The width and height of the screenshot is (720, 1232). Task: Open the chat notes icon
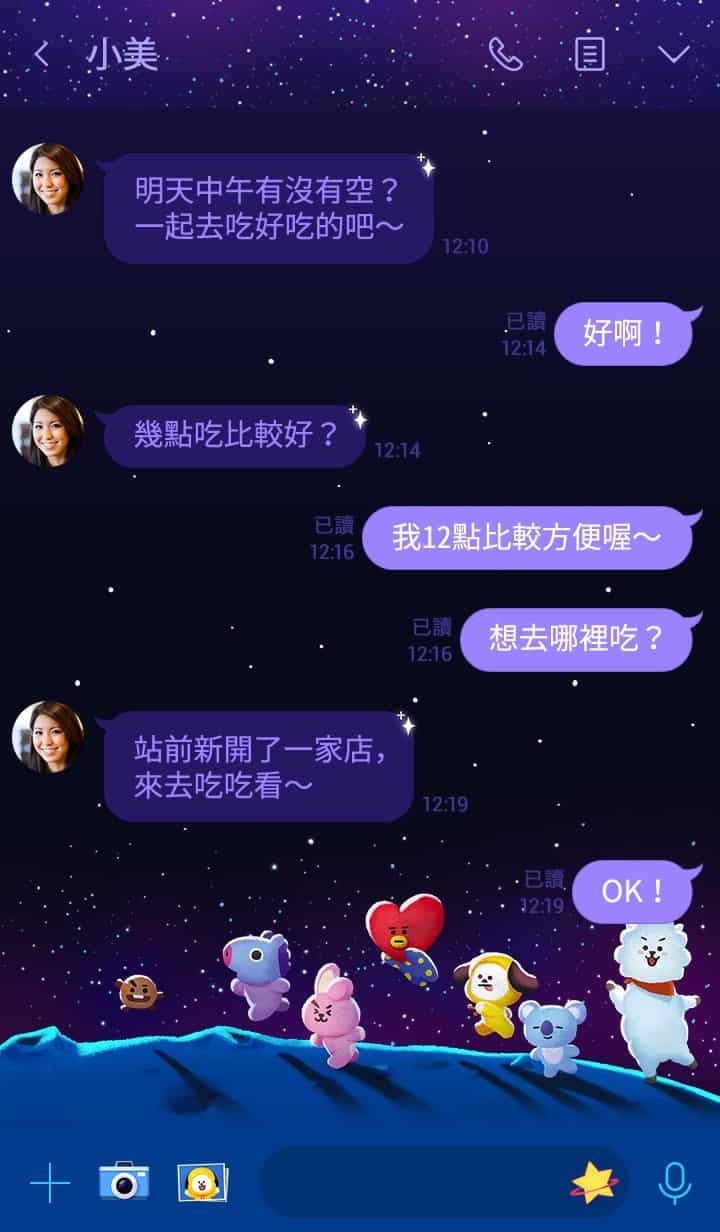[589, 55]
